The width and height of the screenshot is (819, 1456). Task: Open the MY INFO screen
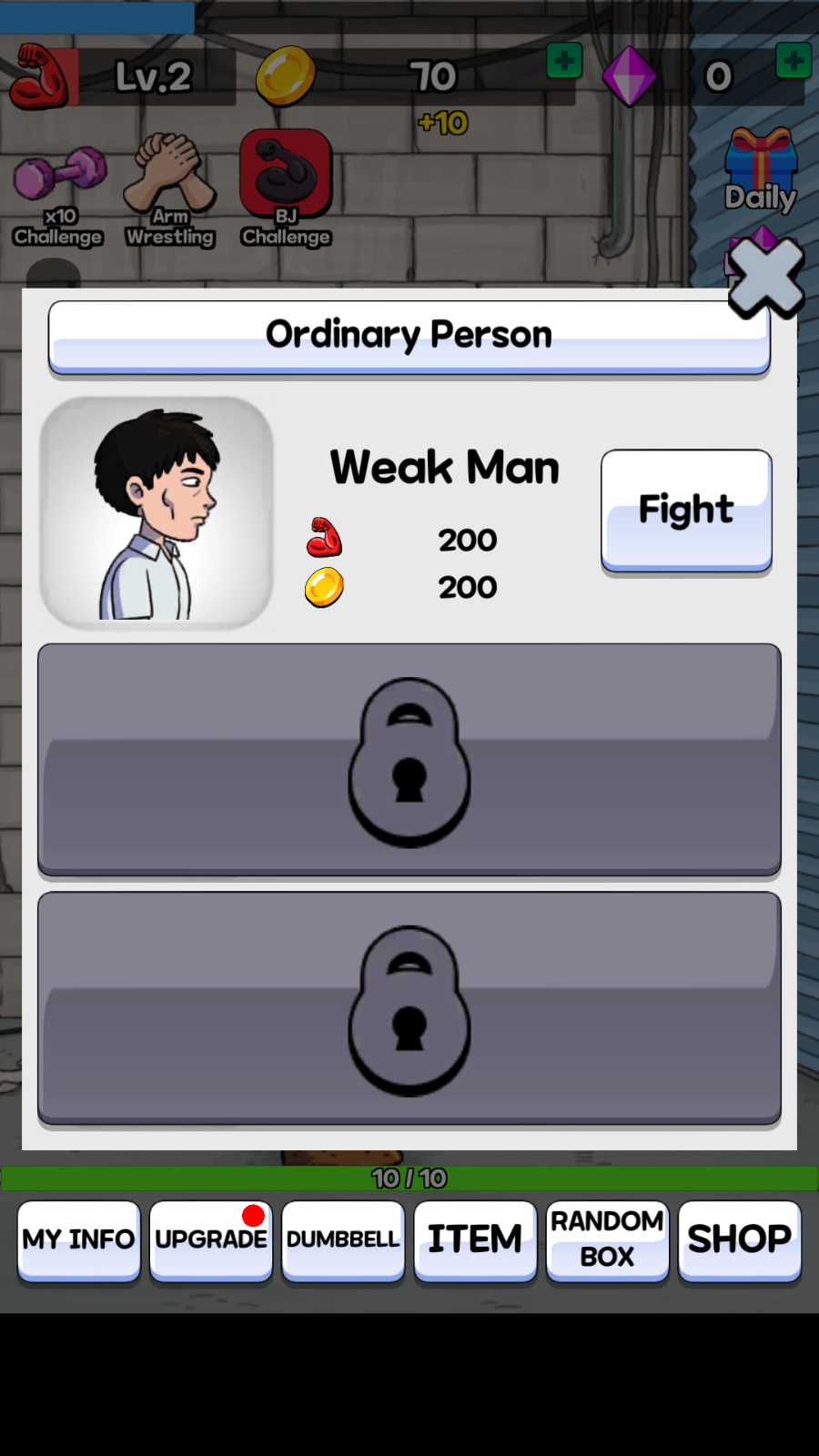click(79, 1239)
